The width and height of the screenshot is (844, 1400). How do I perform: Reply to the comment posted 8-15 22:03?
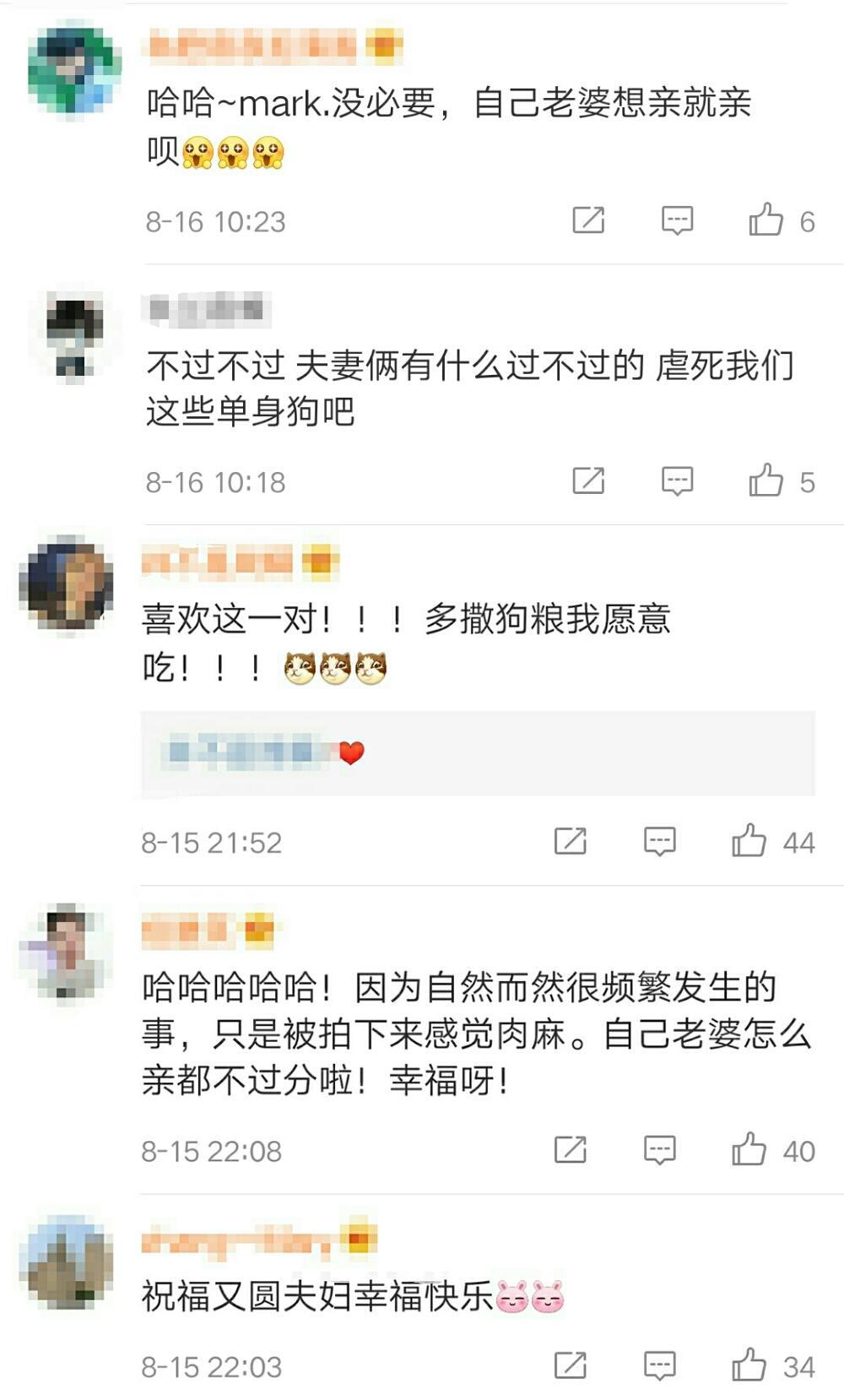point(659,1366)
